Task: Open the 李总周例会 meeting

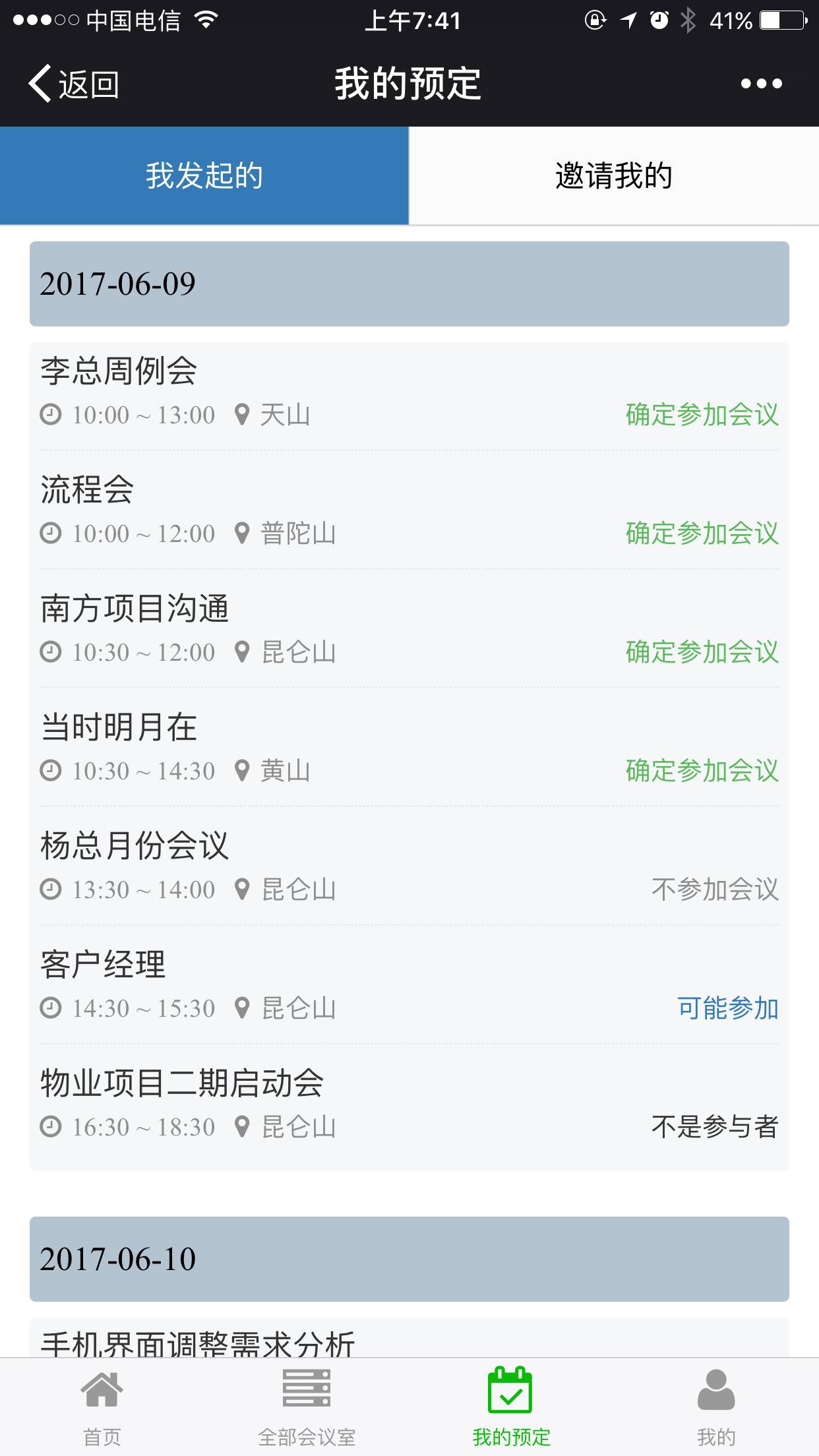Action: tap(409, 392)
